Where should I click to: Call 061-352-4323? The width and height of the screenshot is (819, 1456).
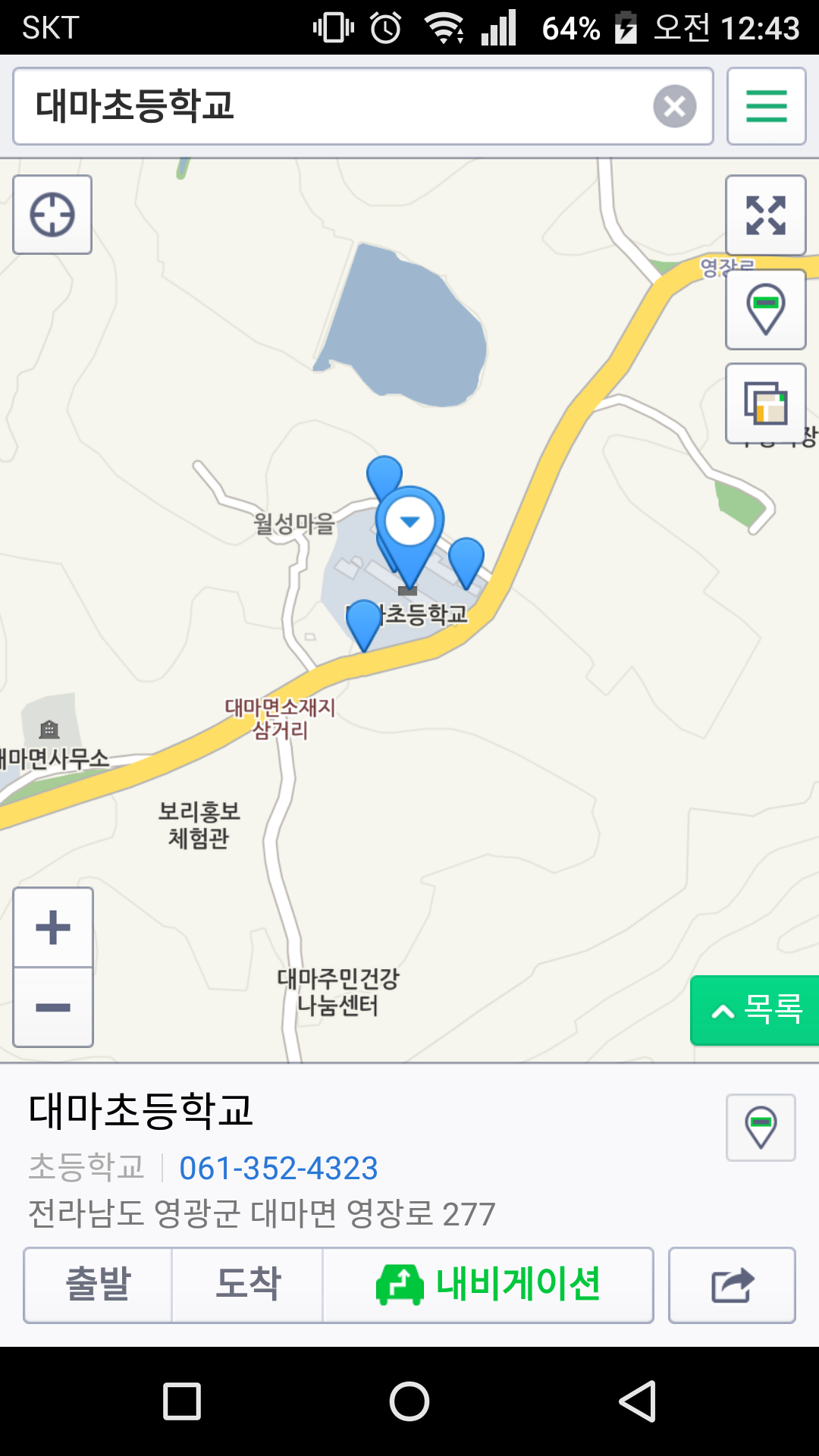tap(278, 1169)
